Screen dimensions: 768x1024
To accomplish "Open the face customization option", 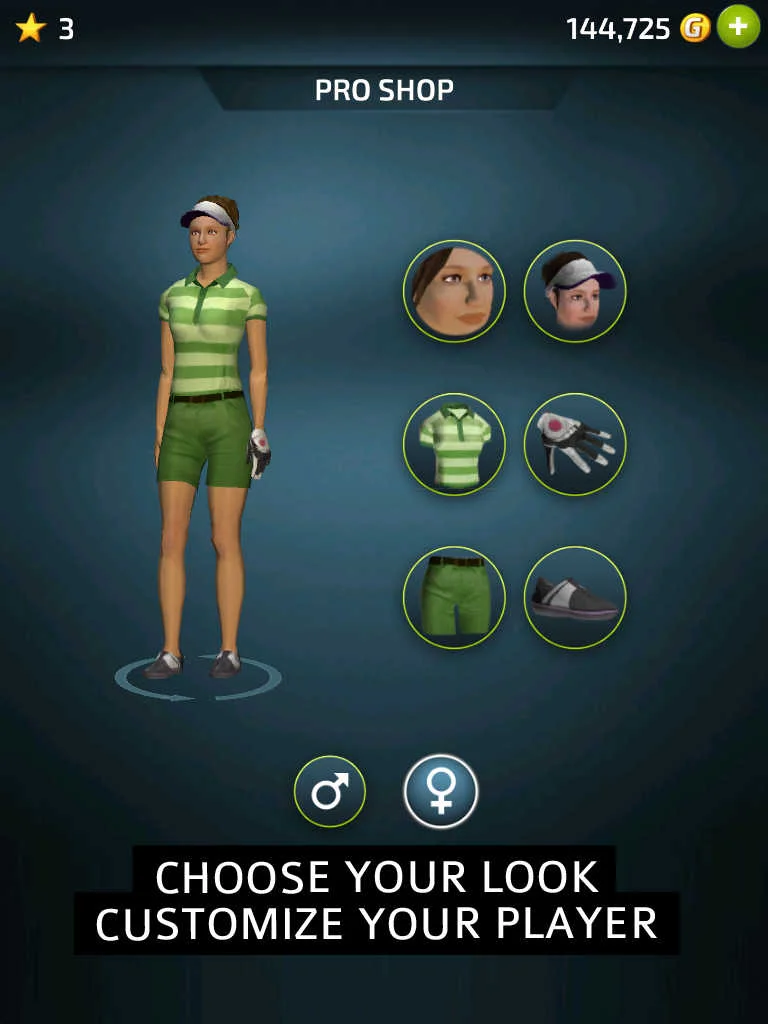I will tap(454, 291).
